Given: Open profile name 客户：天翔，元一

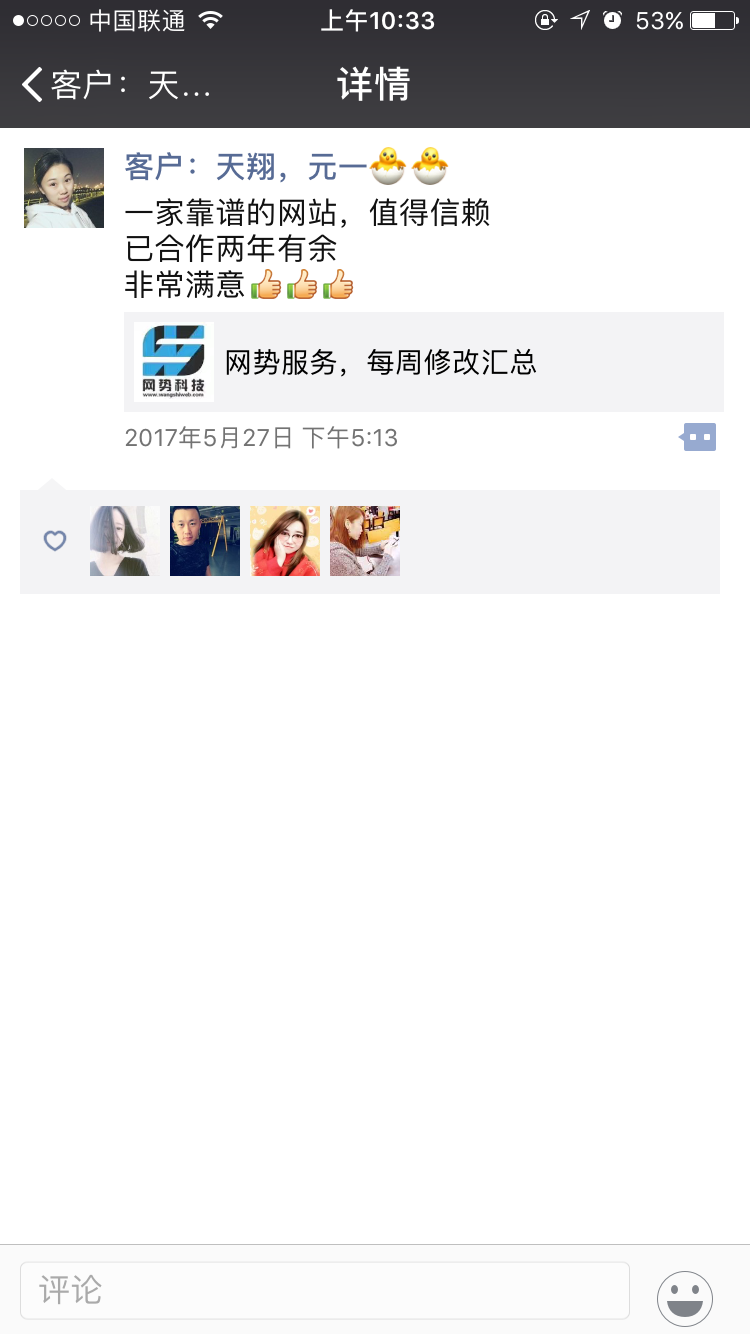Looking at the screenshot, I should pos(246,166).
